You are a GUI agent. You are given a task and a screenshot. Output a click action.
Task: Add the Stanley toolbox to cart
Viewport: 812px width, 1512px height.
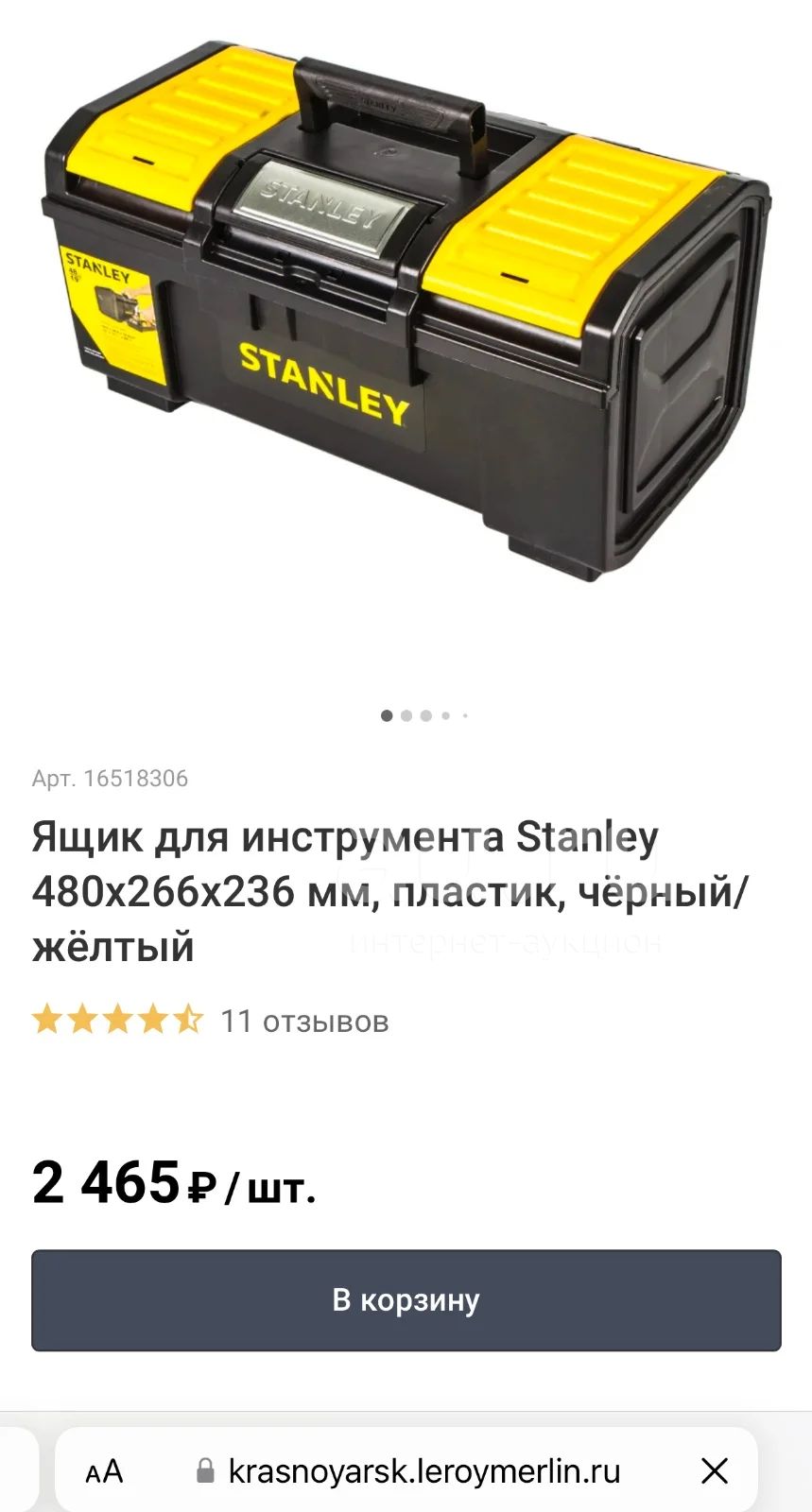pyautogui.click(x=406, y=1300)
